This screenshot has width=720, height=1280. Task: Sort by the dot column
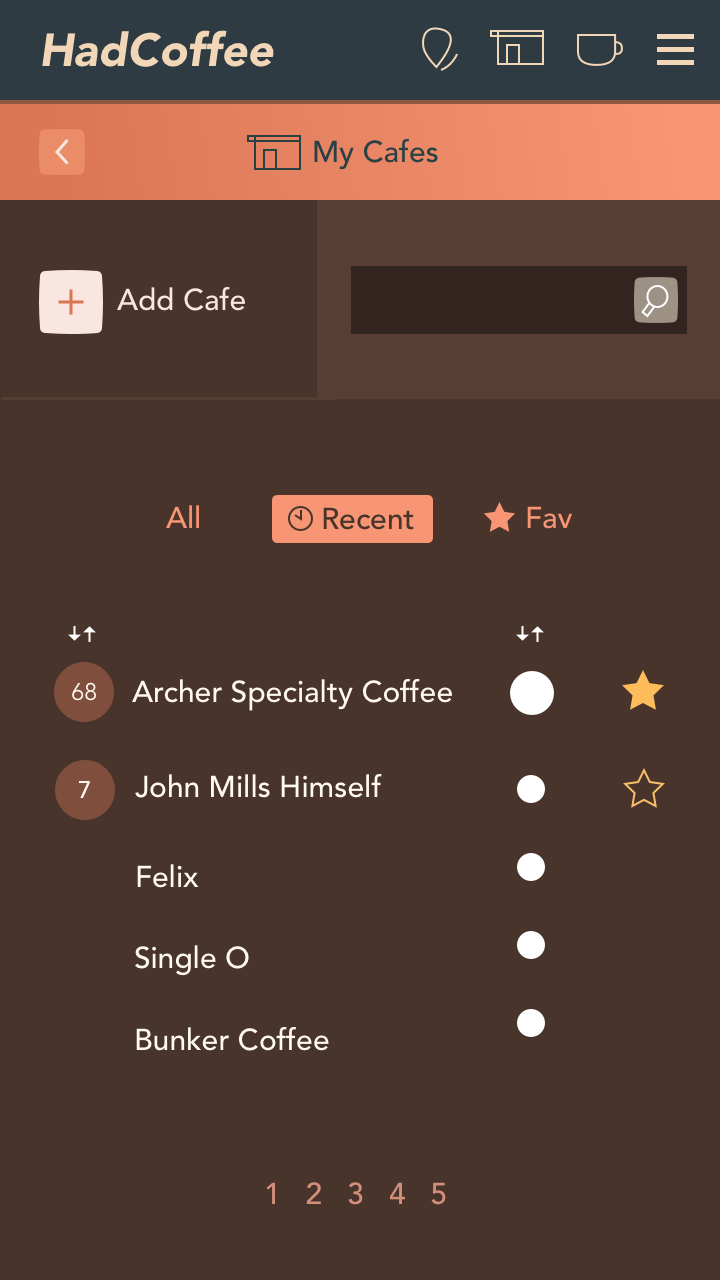[x=530, y=634]
